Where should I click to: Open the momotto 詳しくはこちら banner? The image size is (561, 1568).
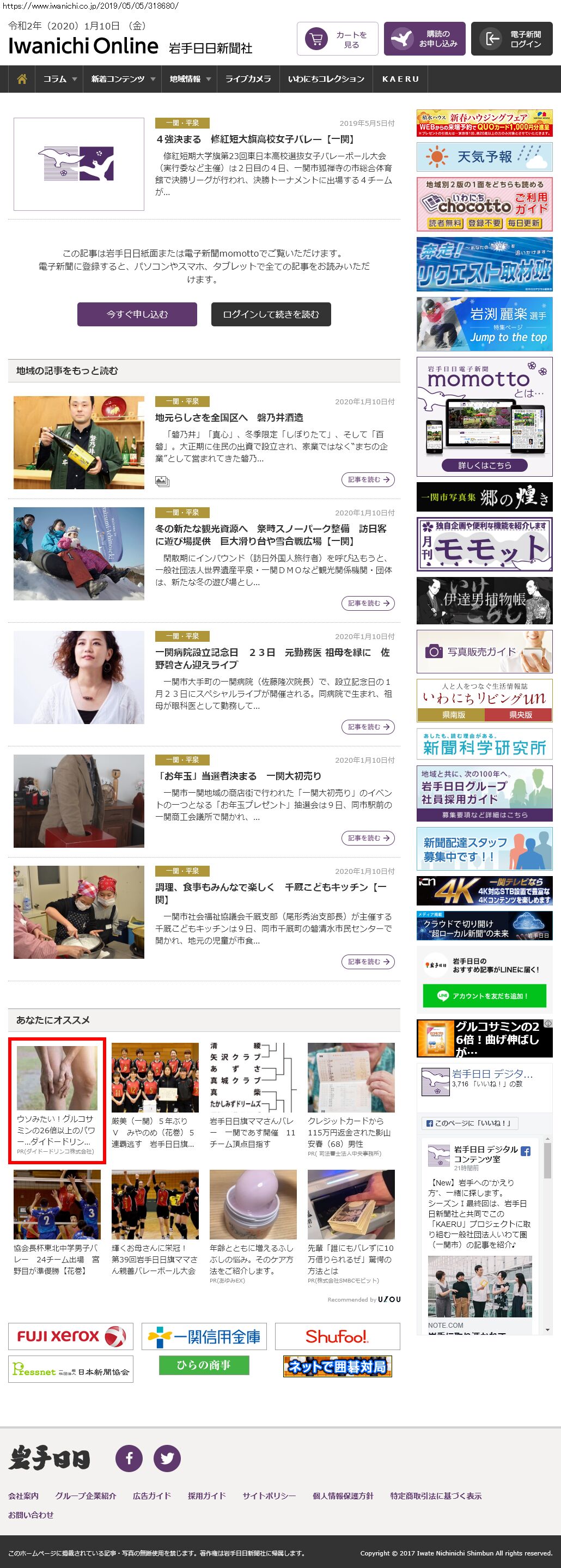(x=484, y=465)
